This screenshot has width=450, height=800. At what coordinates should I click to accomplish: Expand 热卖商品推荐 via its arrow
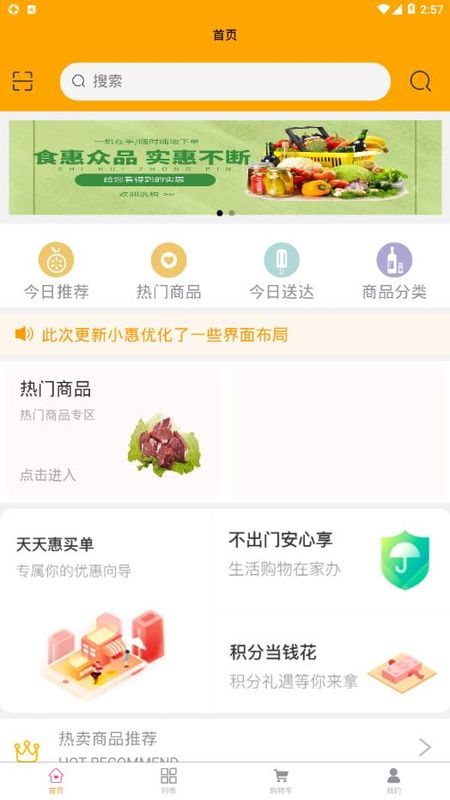(x=425, y=747)
